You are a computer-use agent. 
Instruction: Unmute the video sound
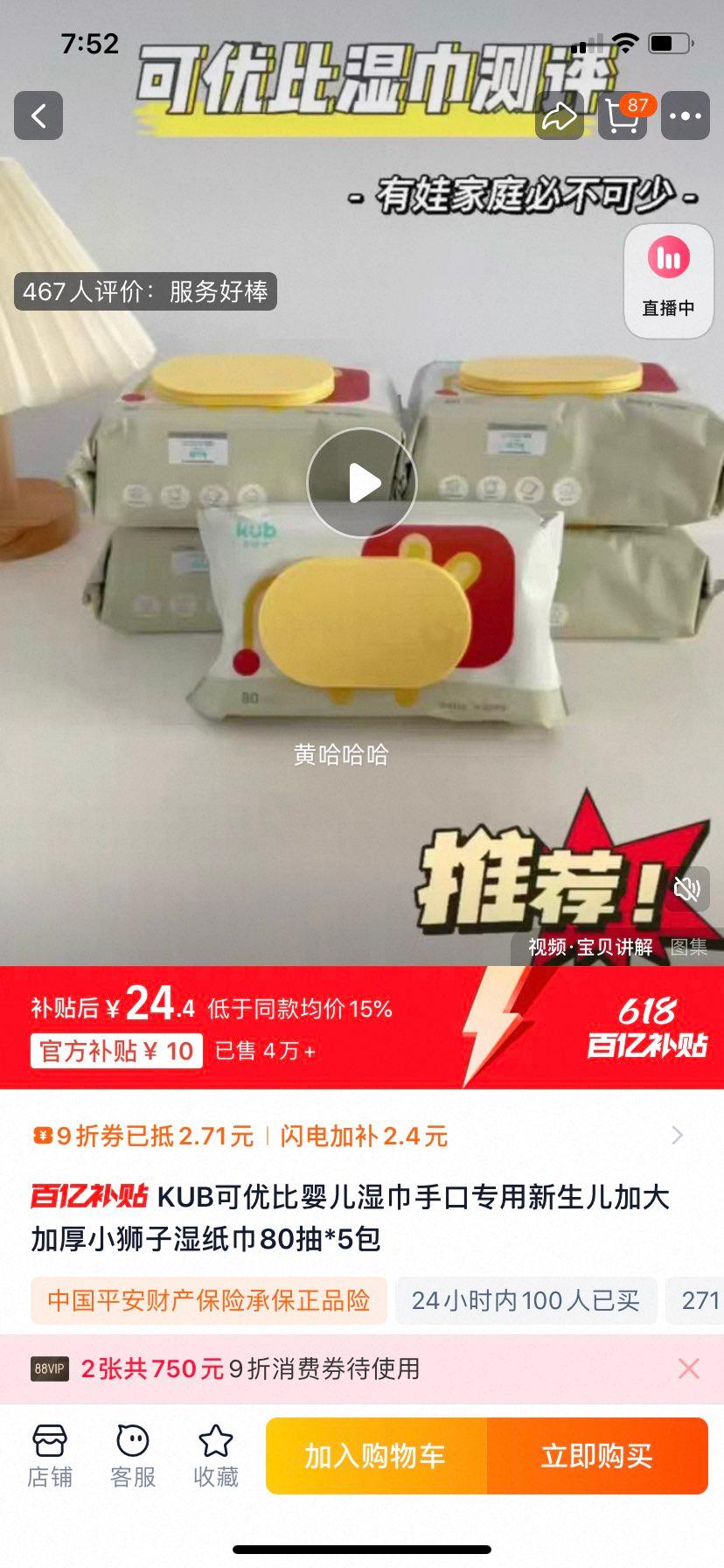(686, 889)
